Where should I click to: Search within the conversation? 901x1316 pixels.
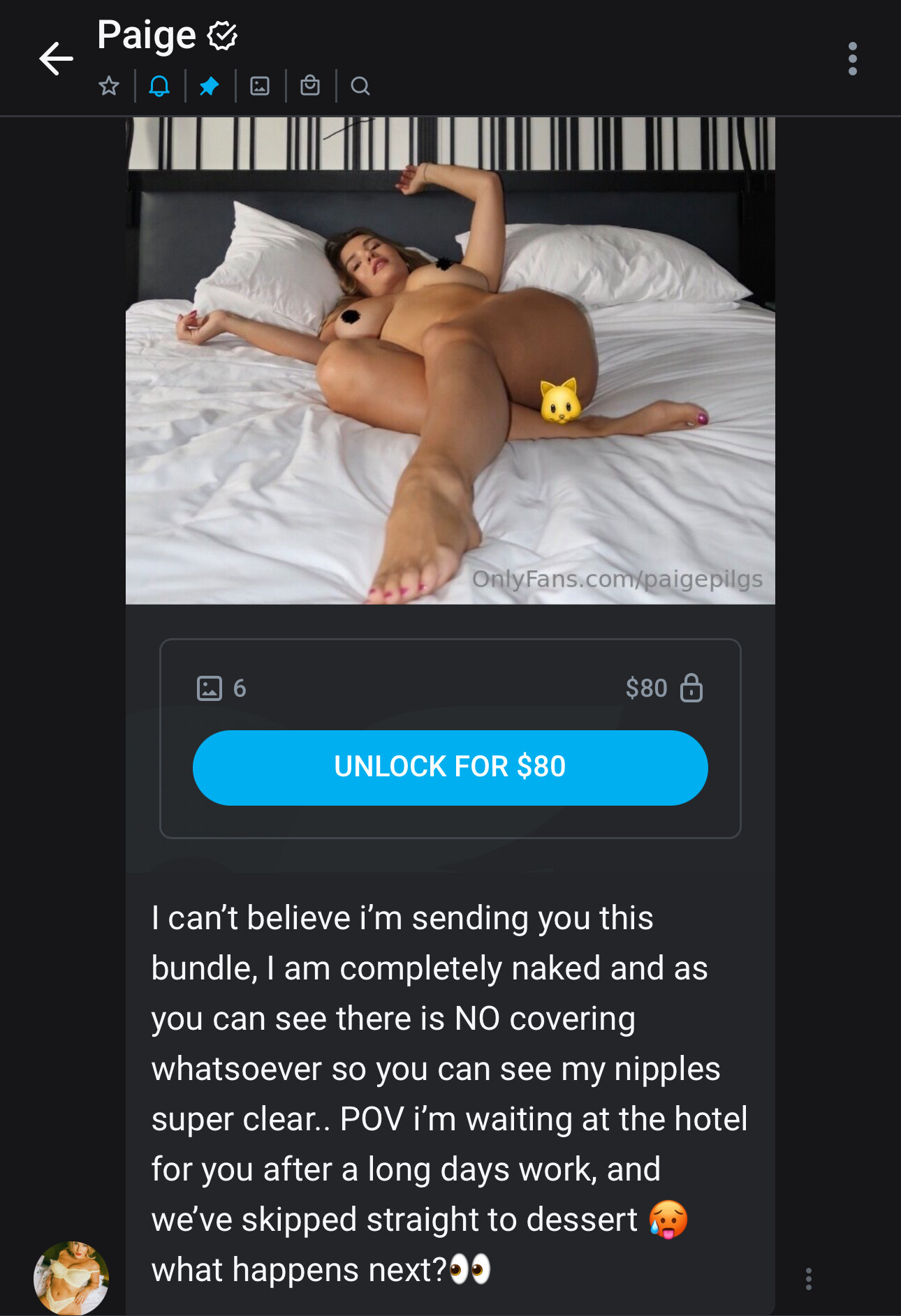click(x=360, y=86)
